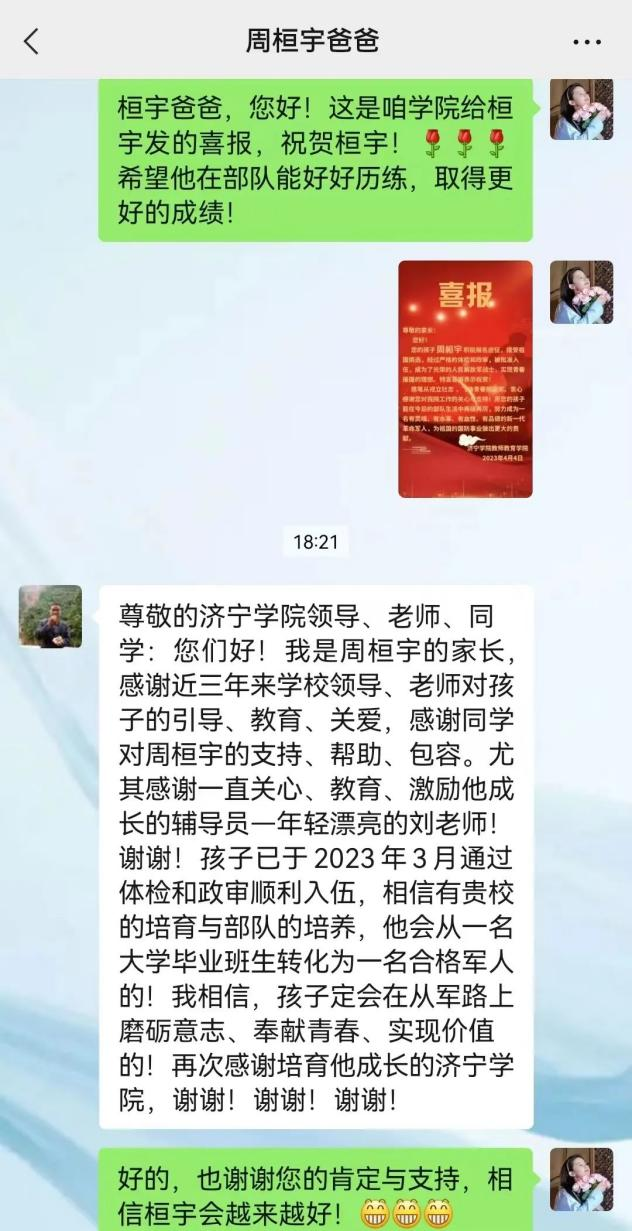This screenshot has height=1231, width=632.
Task: Go back from the chat
Action: click(x=32, y=41)
